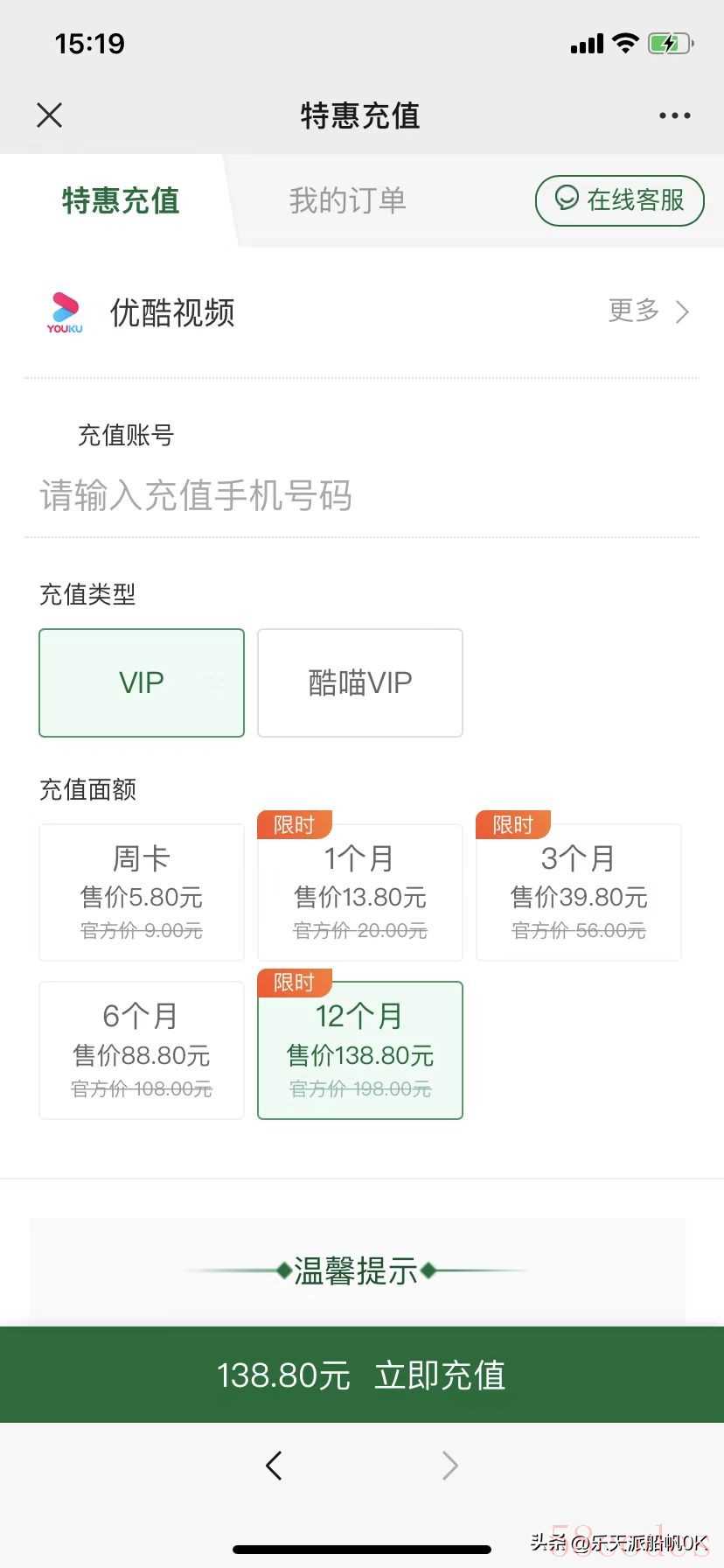
Task: Select the 3个月 39.80元 option
Action: tap(579, 892)
